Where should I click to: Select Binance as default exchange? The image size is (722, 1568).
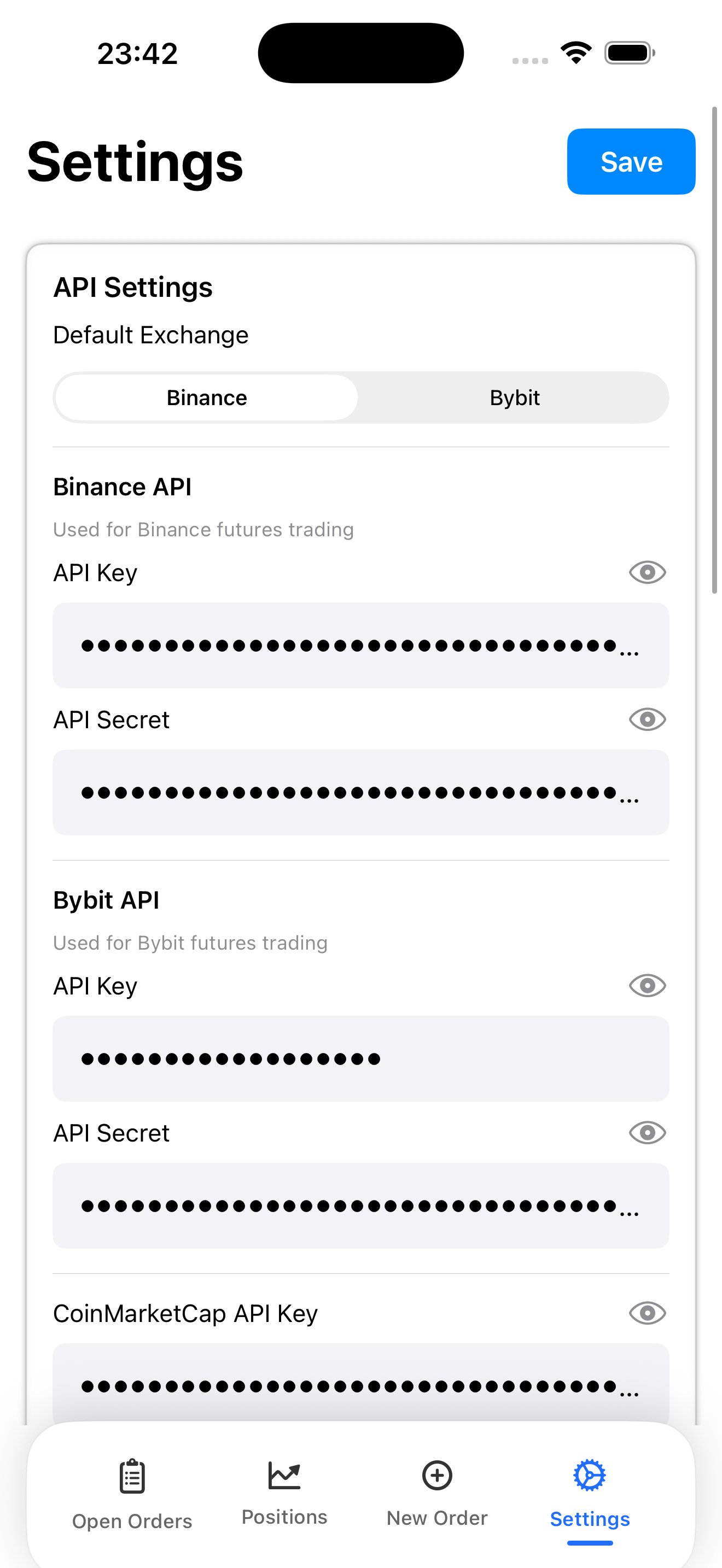click(207, 397)
